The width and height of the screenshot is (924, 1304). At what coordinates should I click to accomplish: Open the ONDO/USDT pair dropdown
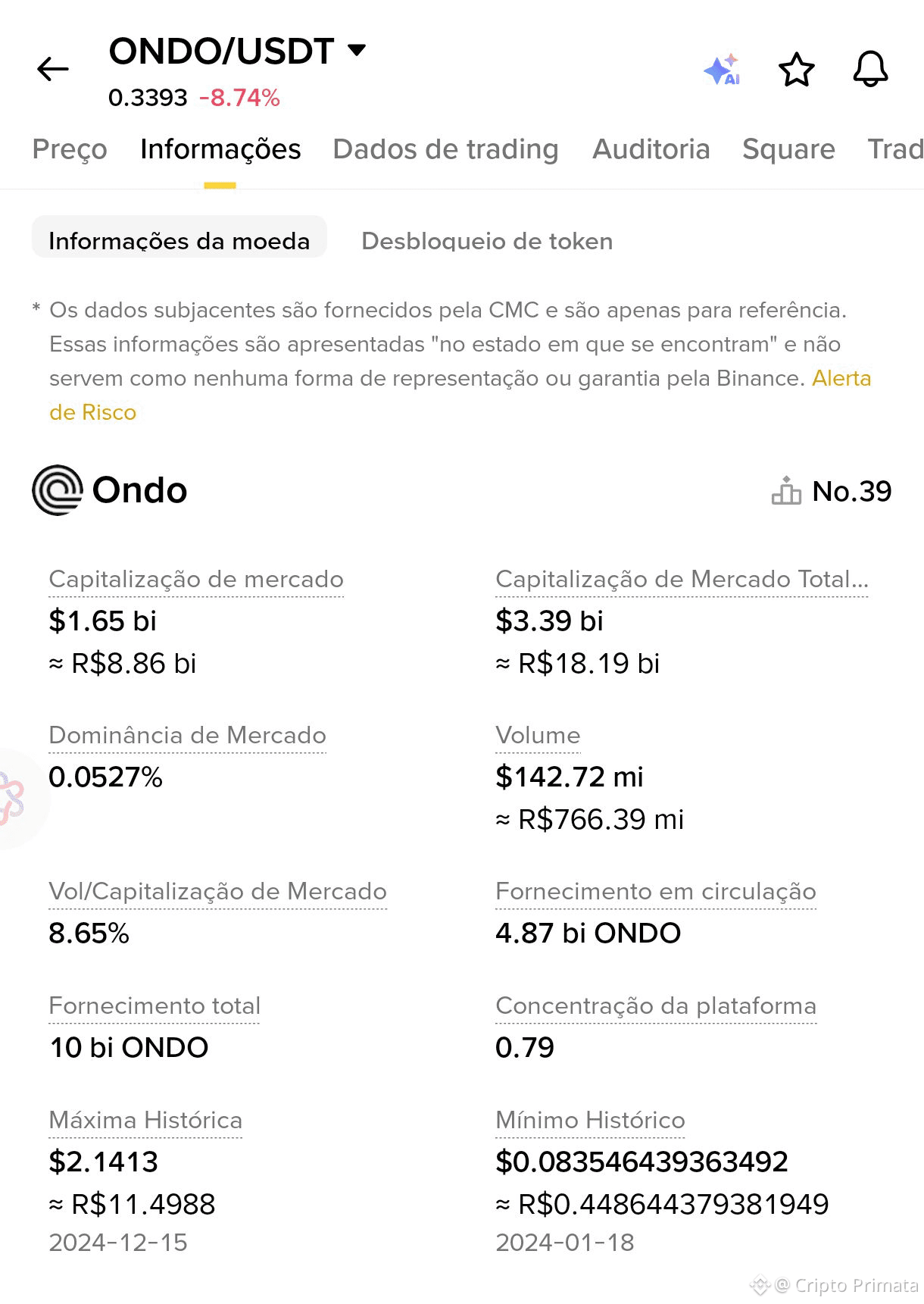point(356,51)
